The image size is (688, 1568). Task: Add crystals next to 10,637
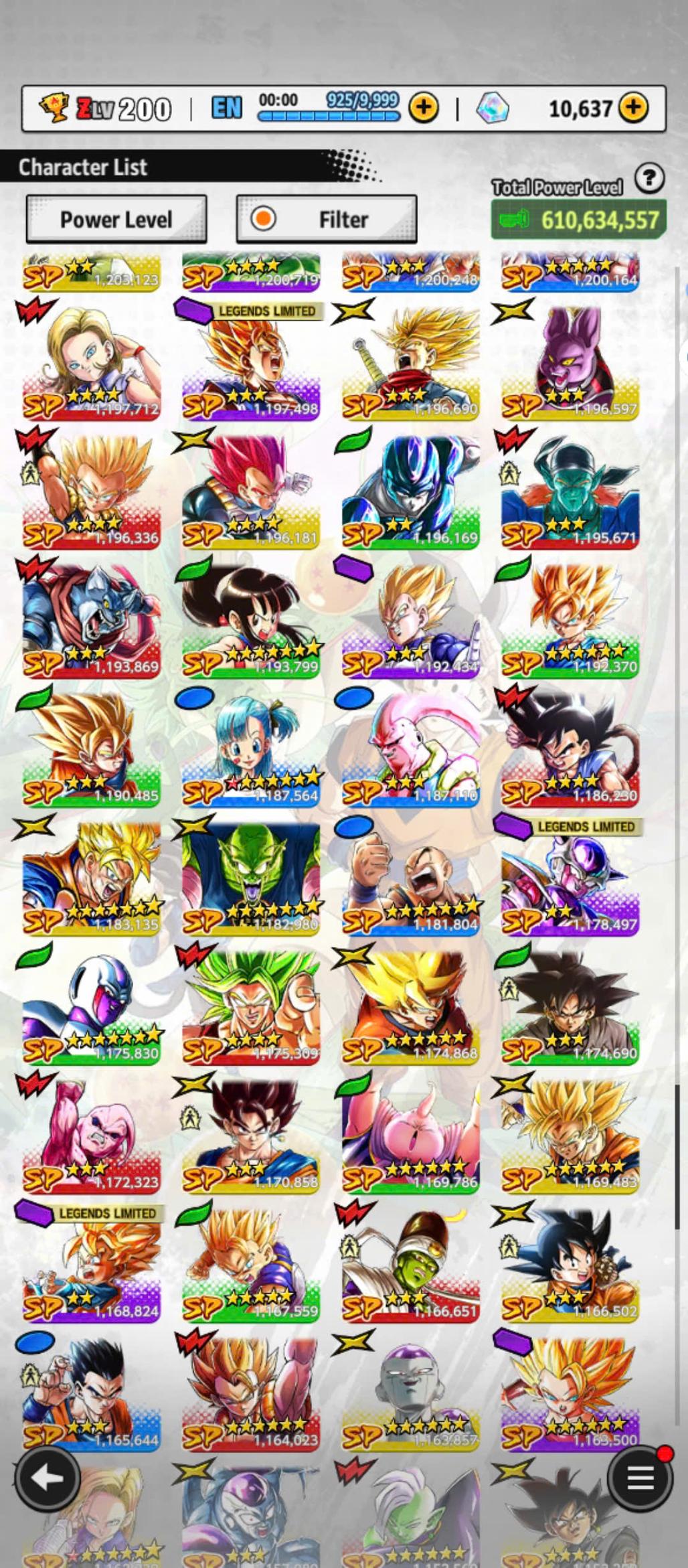633,108
